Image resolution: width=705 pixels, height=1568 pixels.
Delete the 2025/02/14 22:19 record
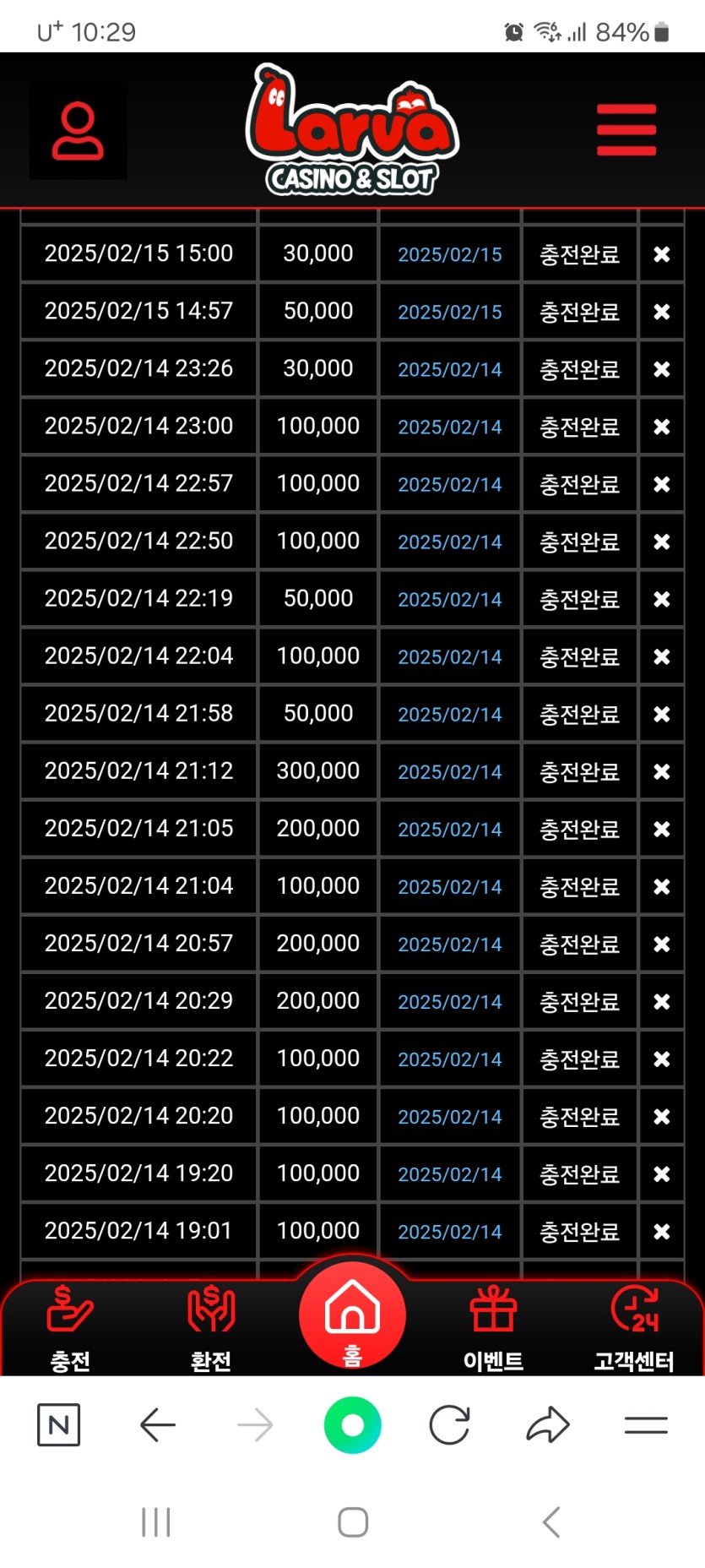click(662, 599)
